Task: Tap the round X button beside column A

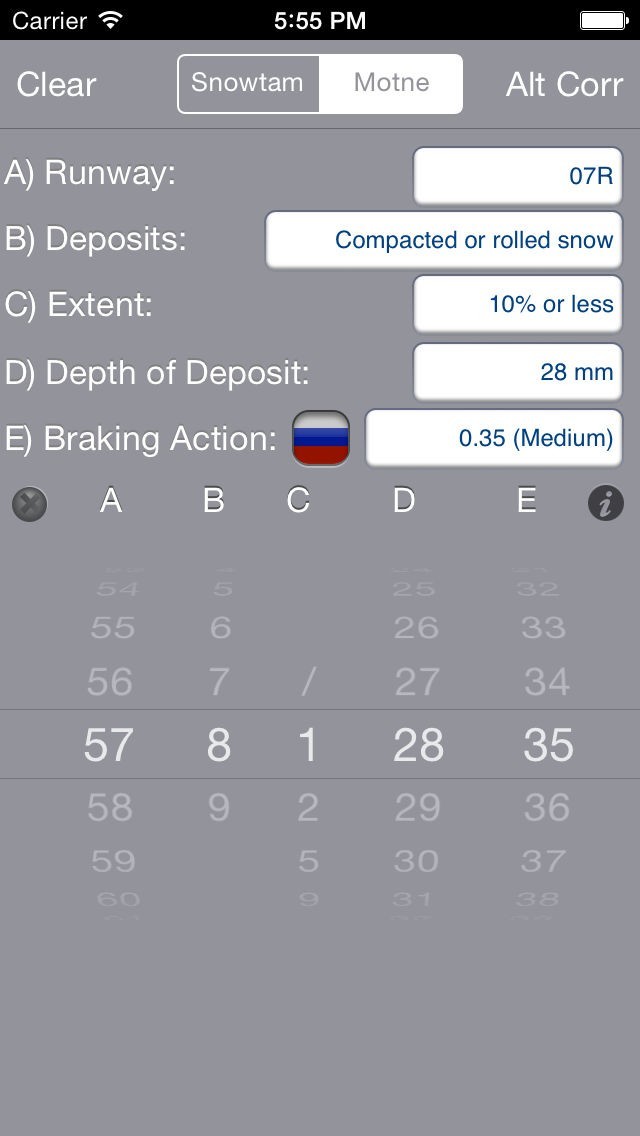Action: 30,504
